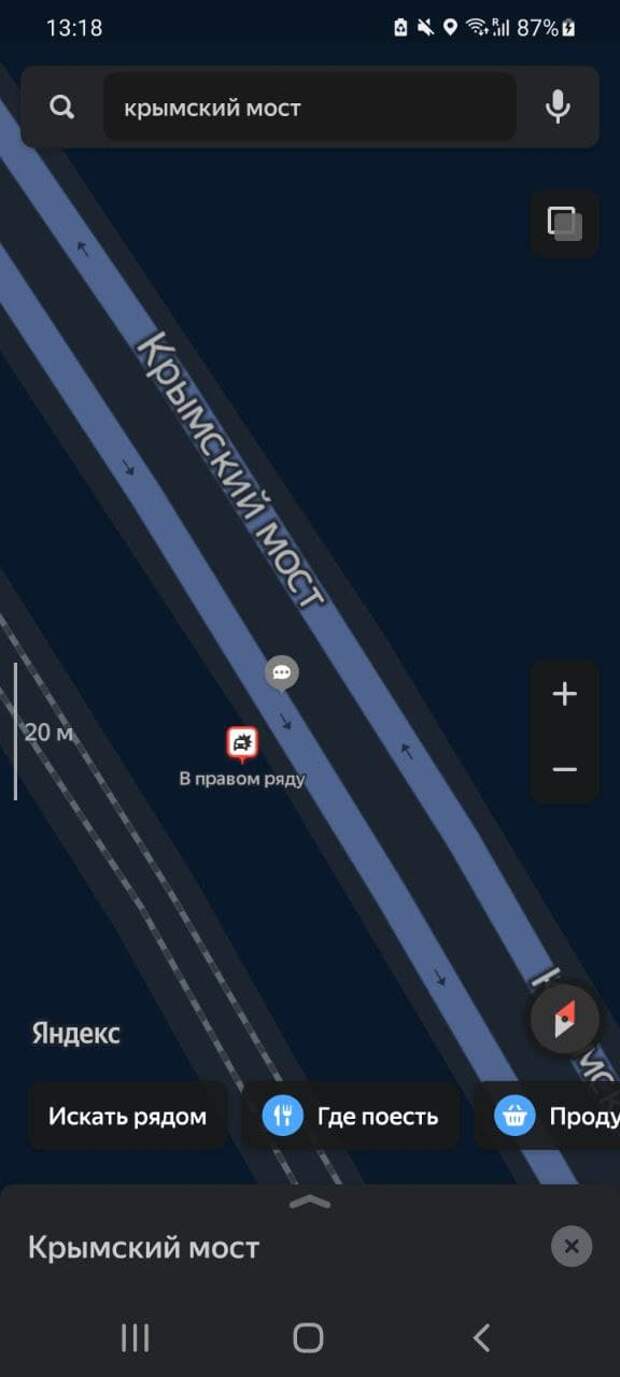620x1377 pixels.
Task: Open the speech bubble comment on the road
Action: [x=281, y=673]
